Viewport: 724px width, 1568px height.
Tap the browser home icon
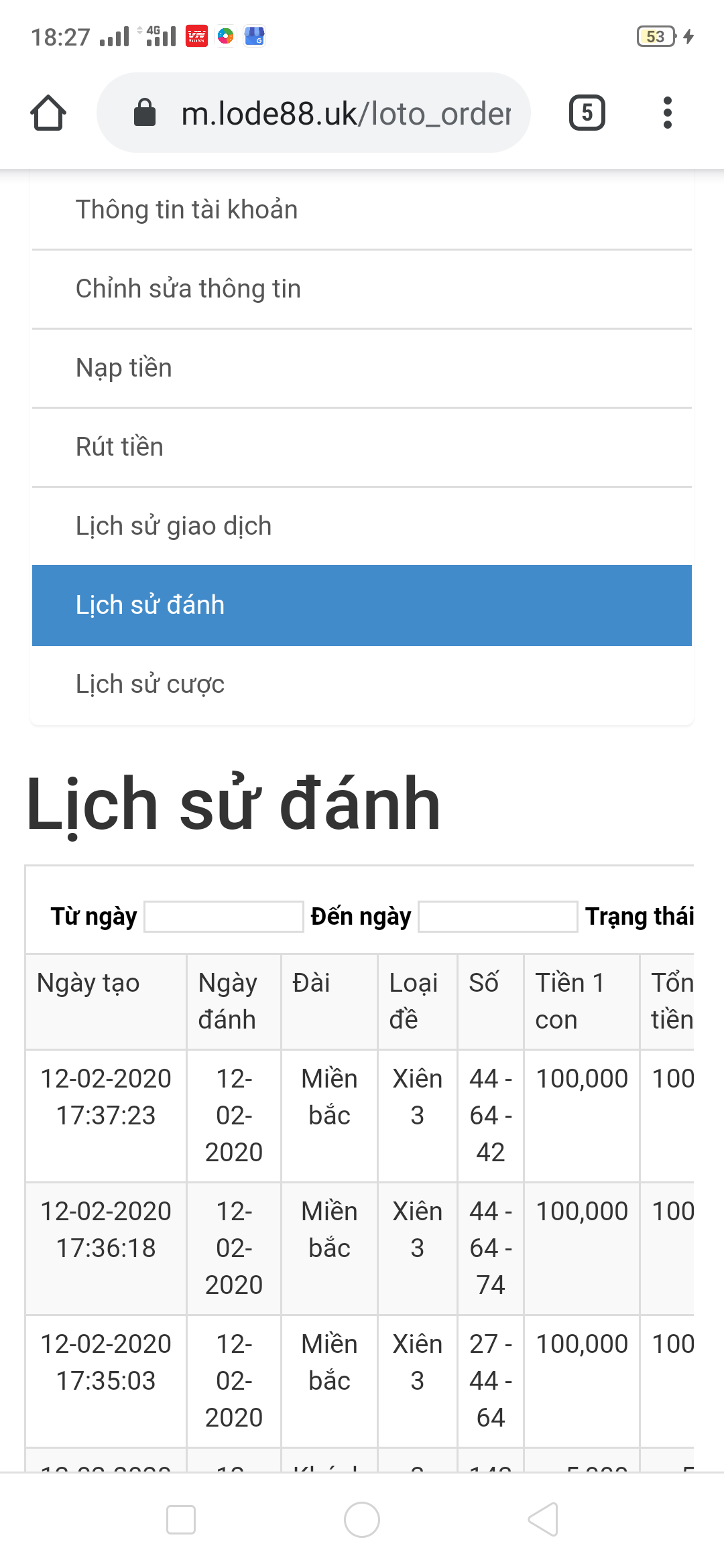click(48, 113)
